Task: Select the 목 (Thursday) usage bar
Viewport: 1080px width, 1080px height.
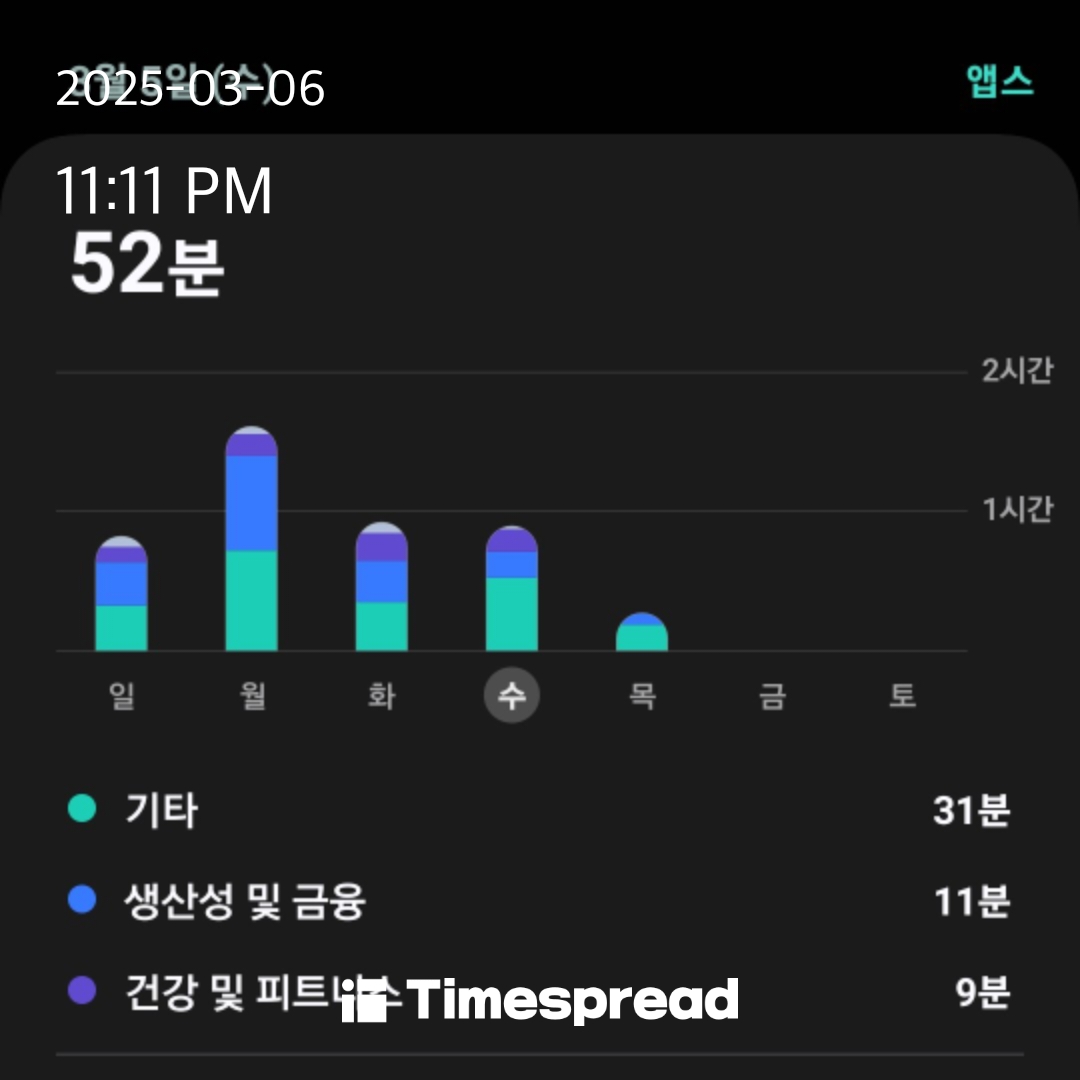Action: pos(641,633)
